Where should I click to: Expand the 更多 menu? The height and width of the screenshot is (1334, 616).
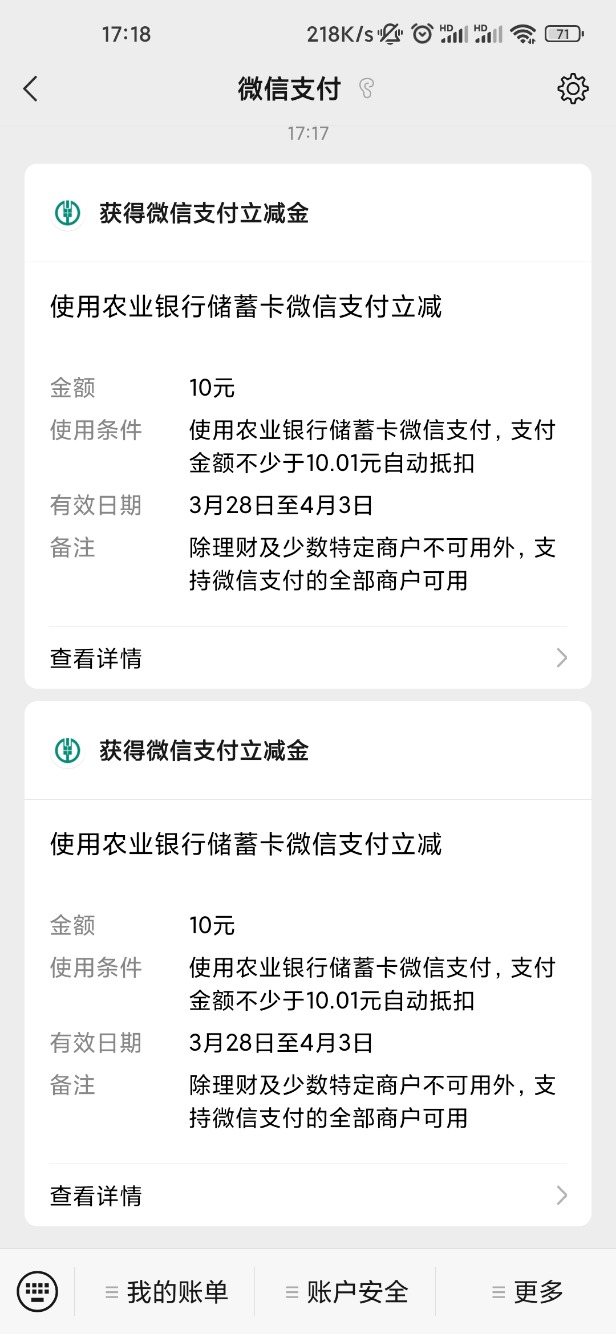527,1291
